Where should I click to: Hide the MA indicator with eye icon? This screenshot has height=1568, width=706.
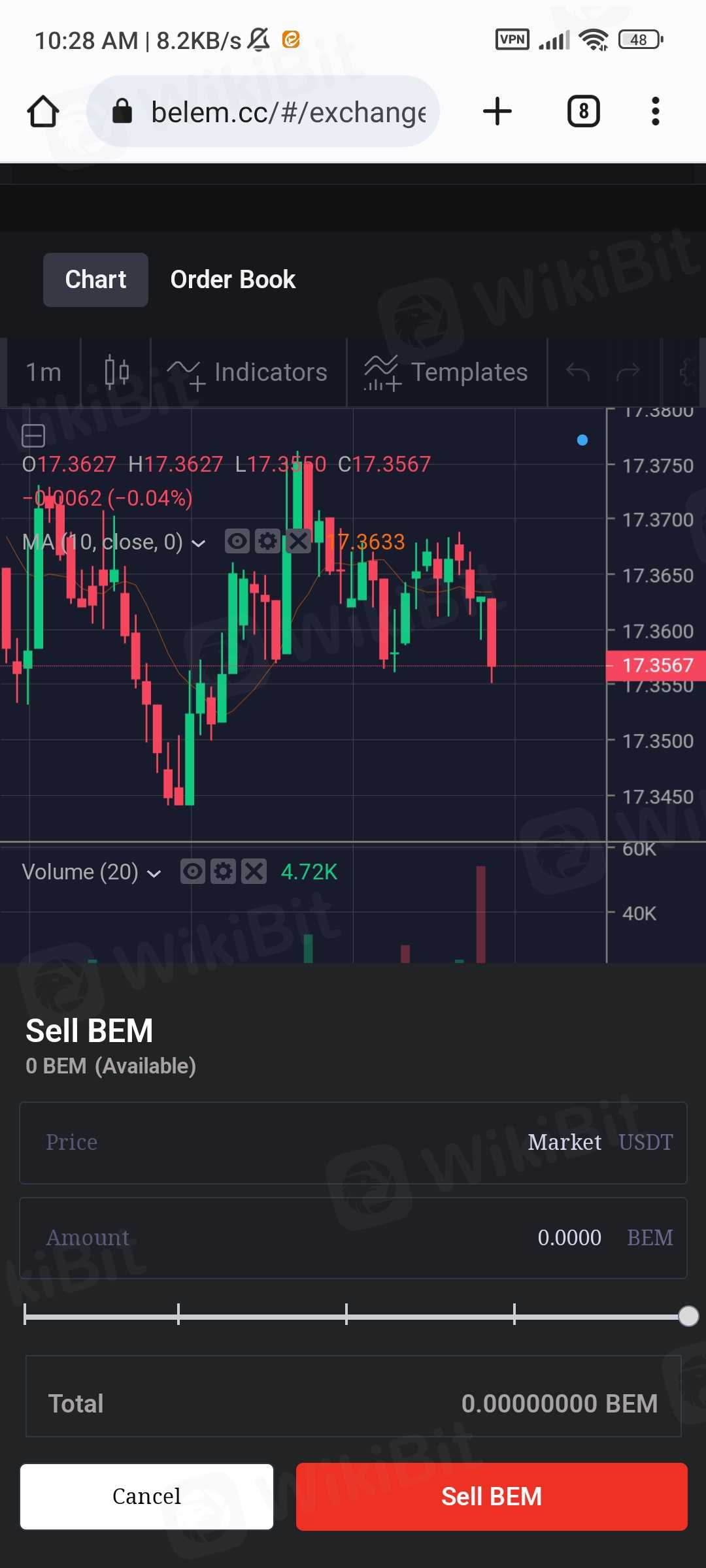tap(237, 541)
